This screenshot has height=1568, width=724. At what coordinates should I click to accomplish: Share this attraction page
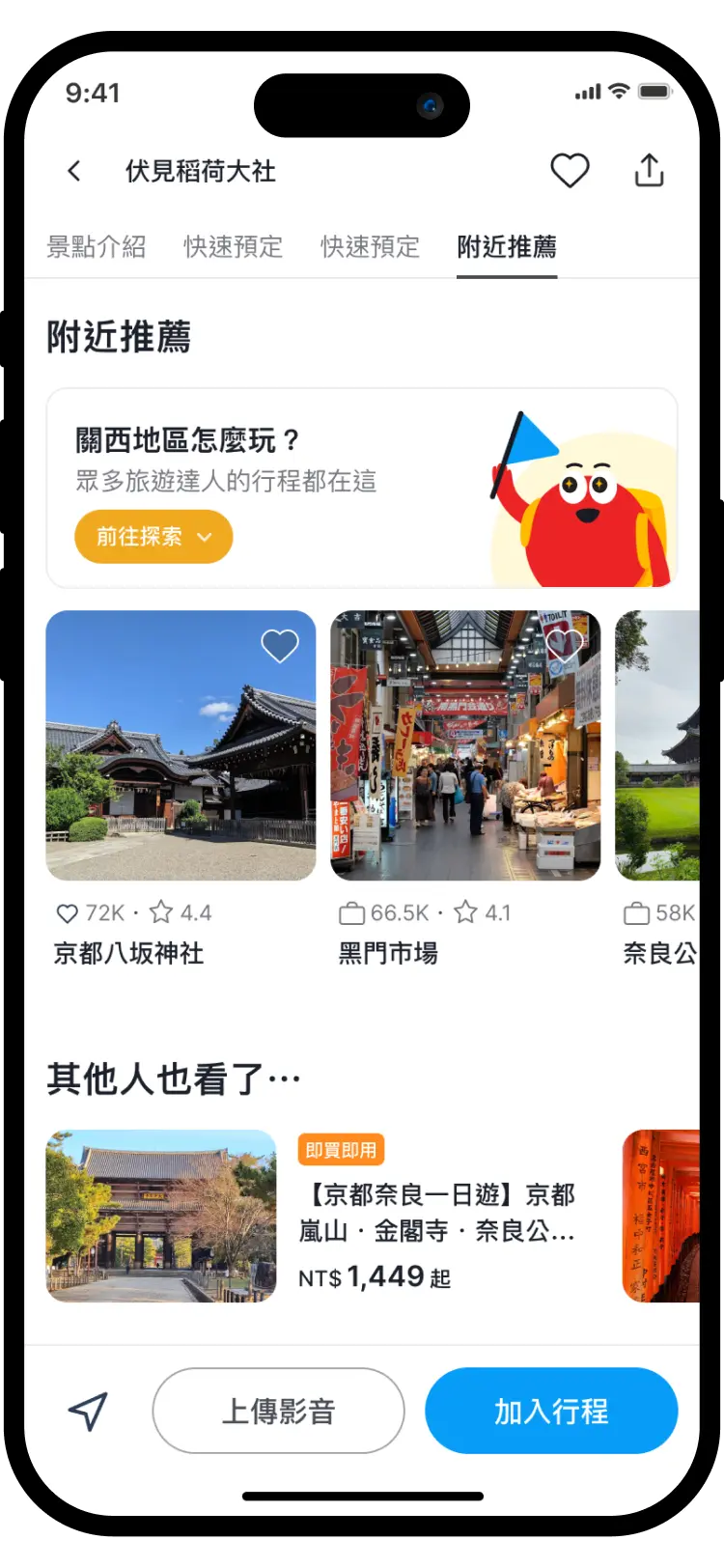tap(650, 171)
